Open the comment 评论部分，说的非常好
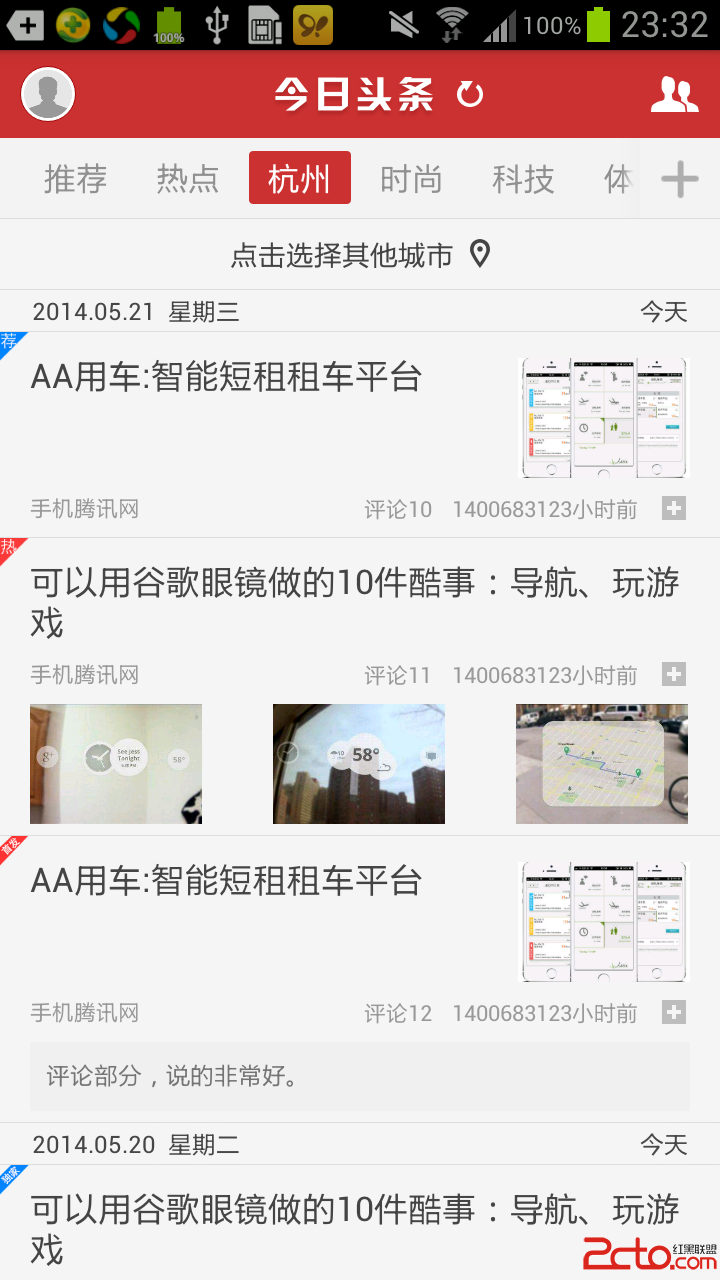This screenshot has height=1280, width=720. [360, 1077]
